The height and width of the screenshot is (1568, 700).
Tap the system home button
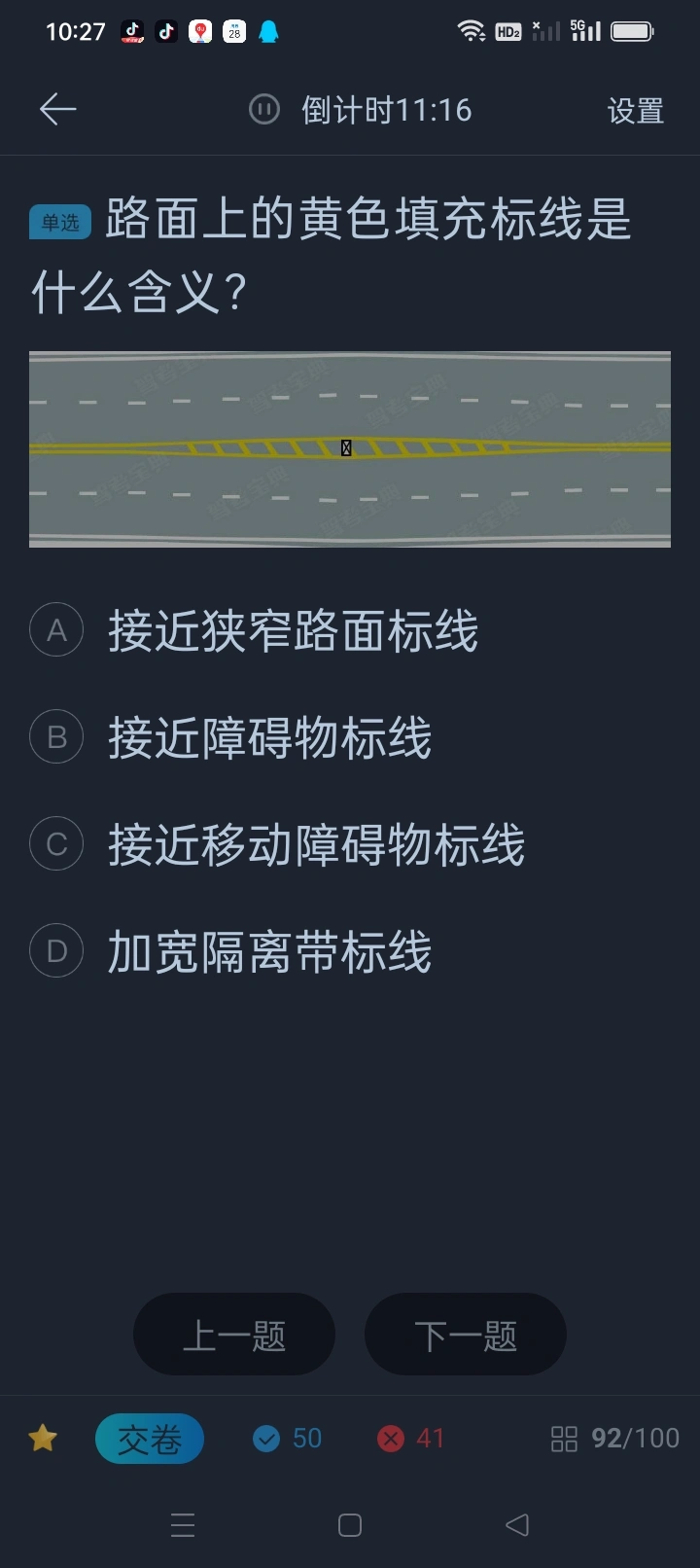click(350, 1525)
